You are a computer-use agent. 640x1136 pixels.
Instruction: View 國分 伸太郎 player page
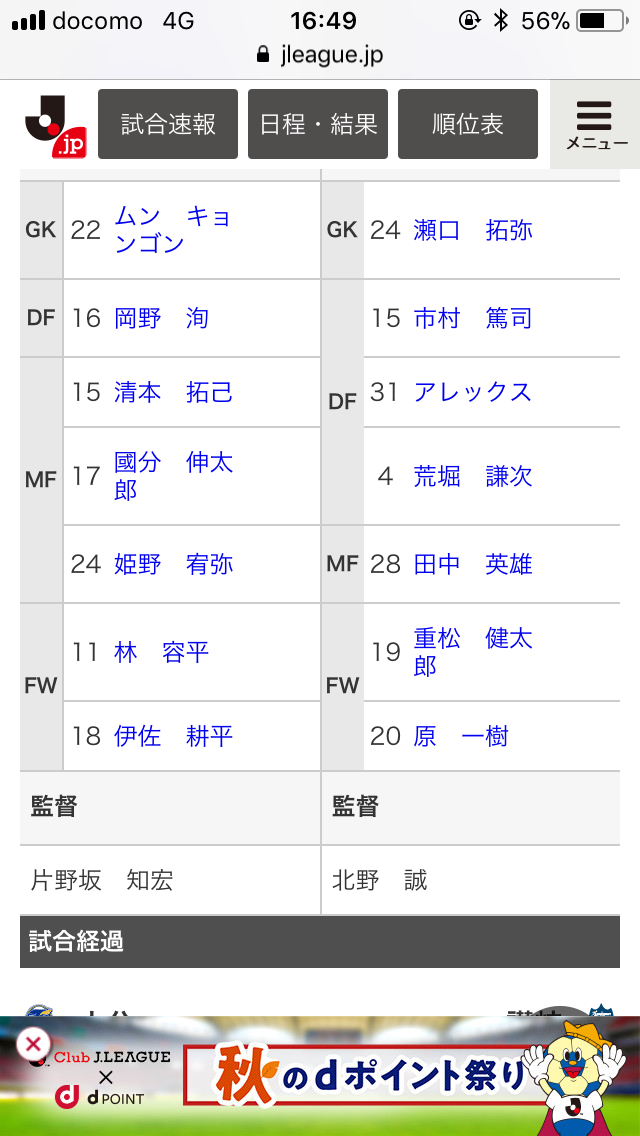point(173,476)
